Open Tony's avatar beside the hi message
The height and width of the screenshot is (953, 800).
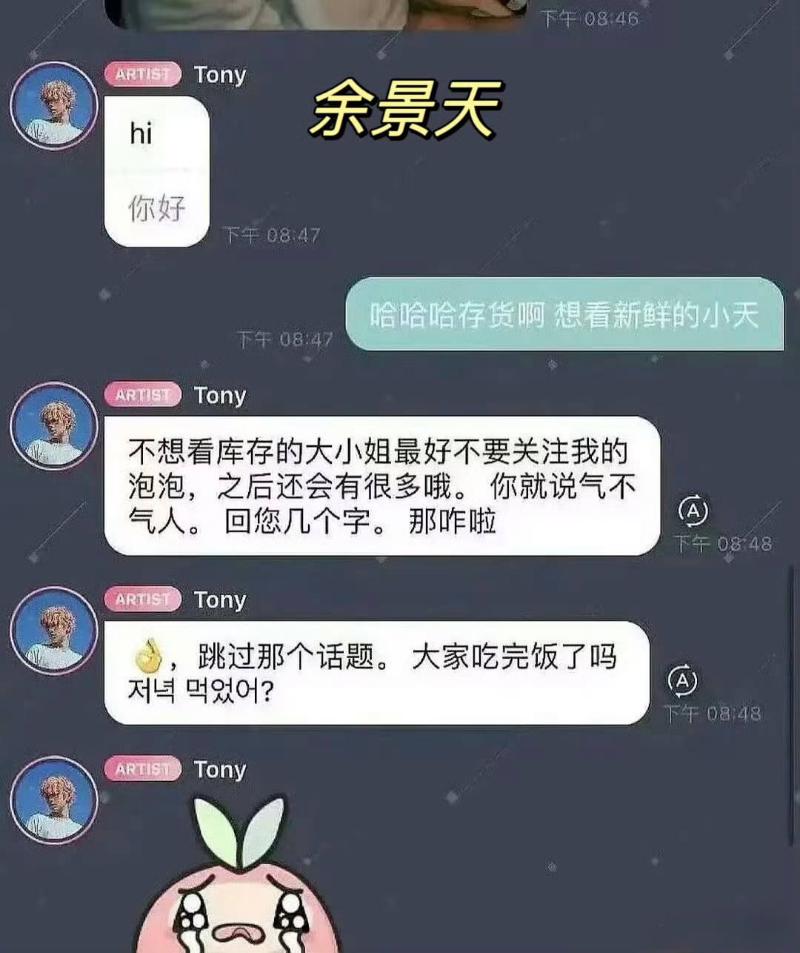point(54,106)
